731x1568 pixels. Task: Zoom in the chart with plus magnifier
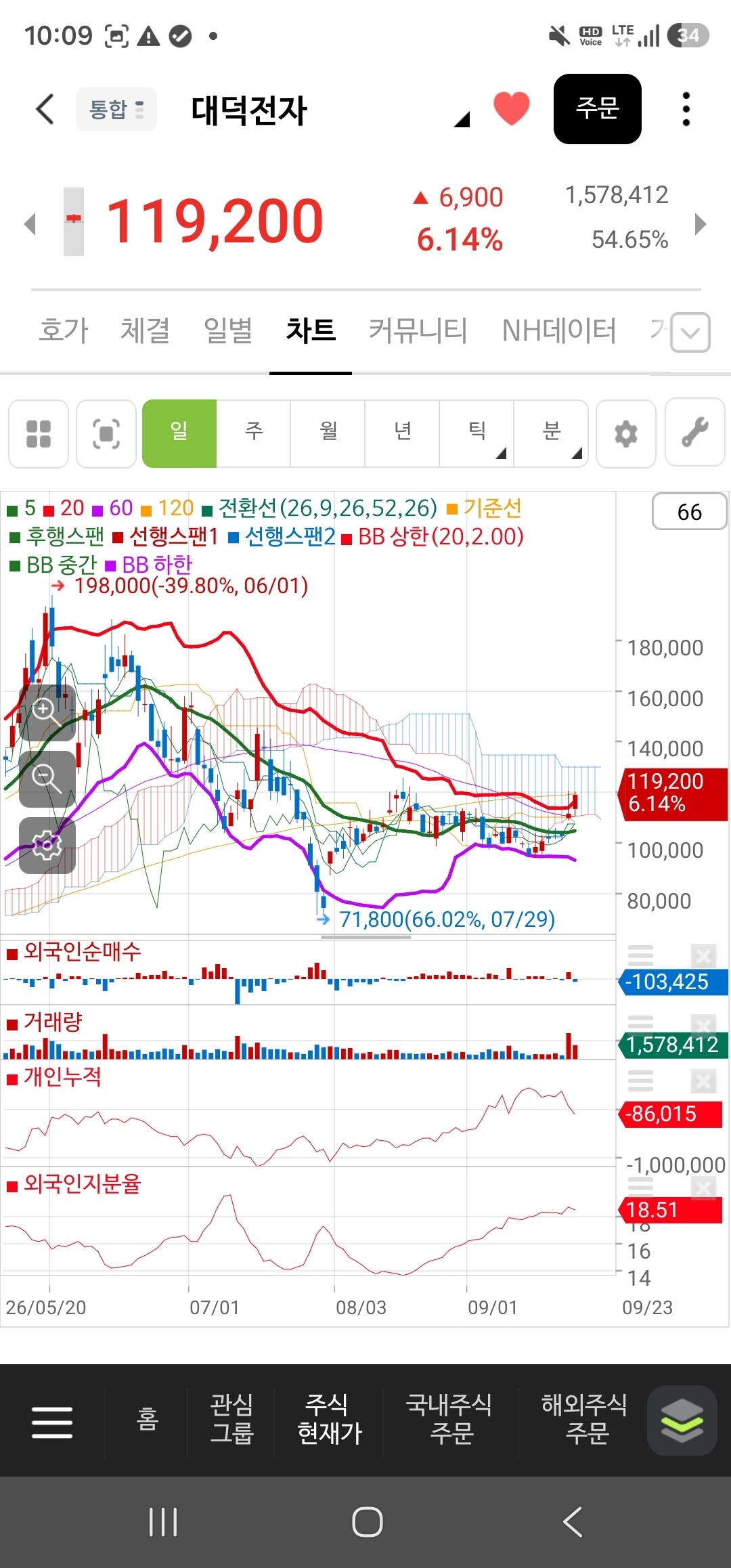click(47, 713)
